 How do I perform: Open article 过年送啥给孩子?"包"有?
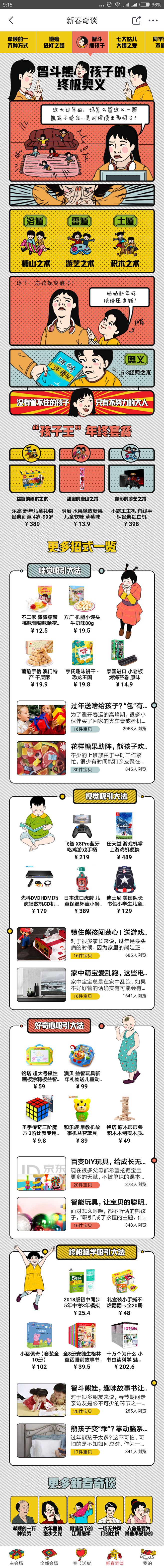(82, 717)
